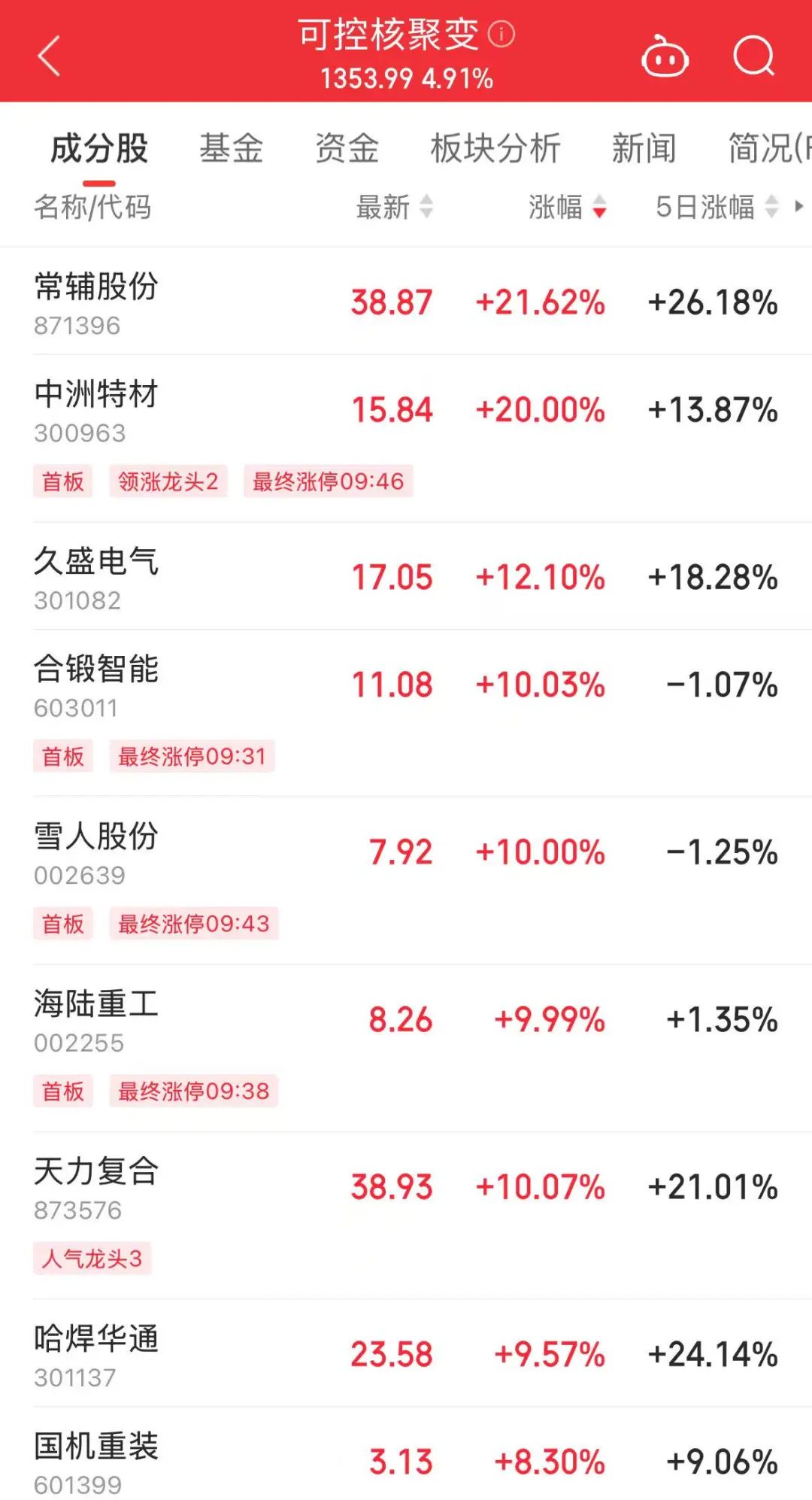
Task: Switch to the 基金 tab
Action: [x=231, y=148]
